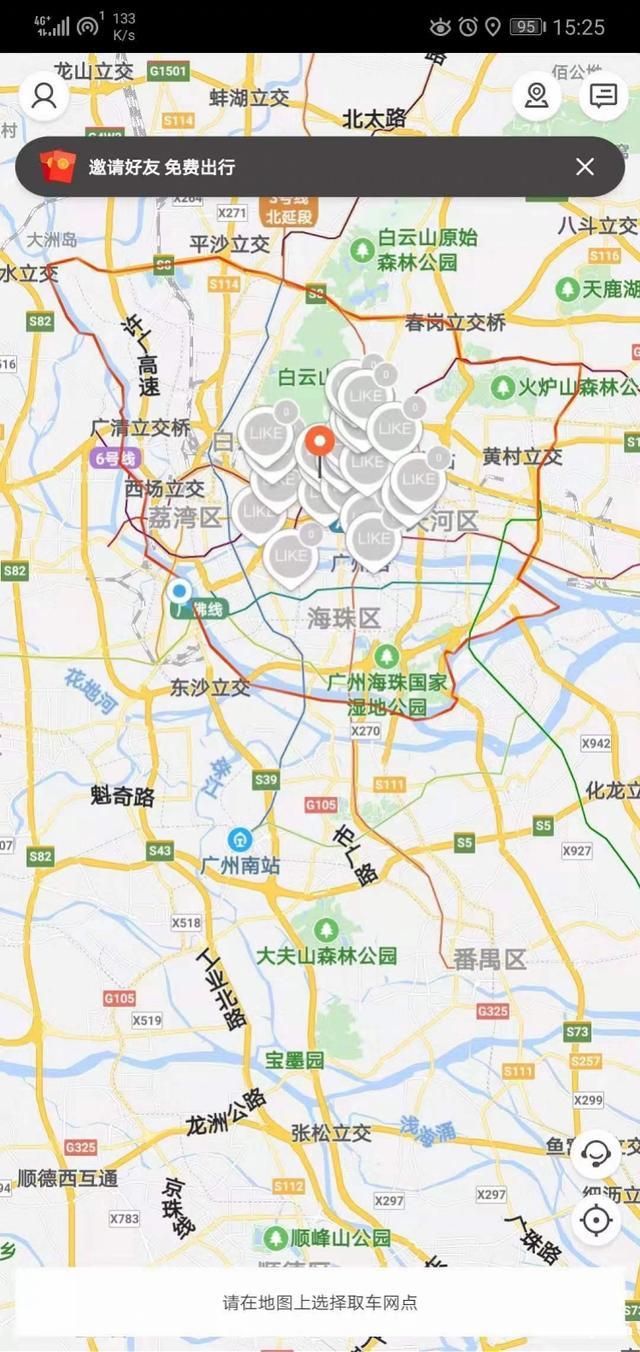Open the user profile icon
The height and width of the screenshot is (1352, 640).
(x=44, y=96)
